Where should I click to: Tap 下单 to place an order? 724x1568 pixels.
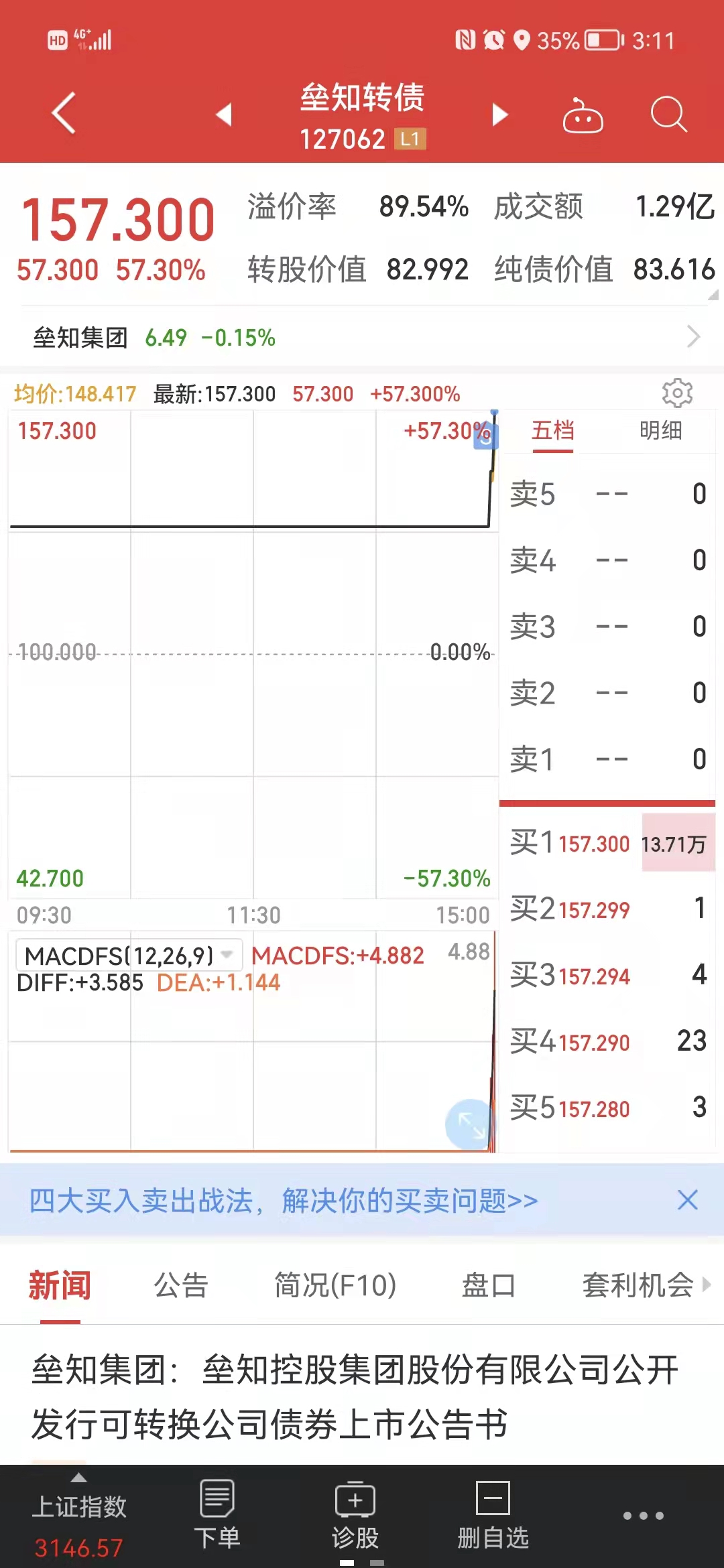click(x=217, y=1516)
